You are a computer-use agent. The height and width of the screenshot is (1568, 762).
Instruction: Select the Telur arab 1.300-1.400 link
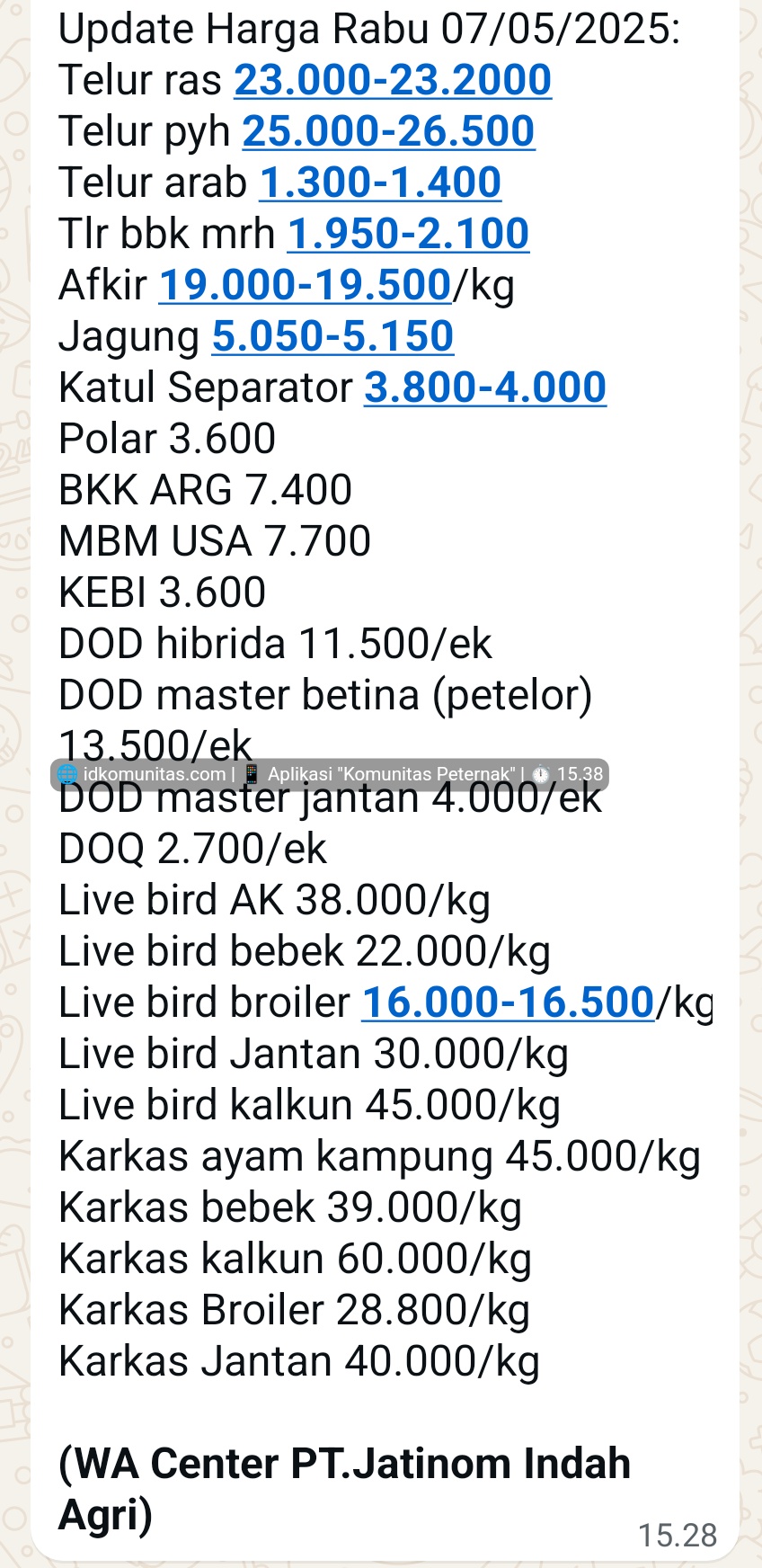point(380,183)
